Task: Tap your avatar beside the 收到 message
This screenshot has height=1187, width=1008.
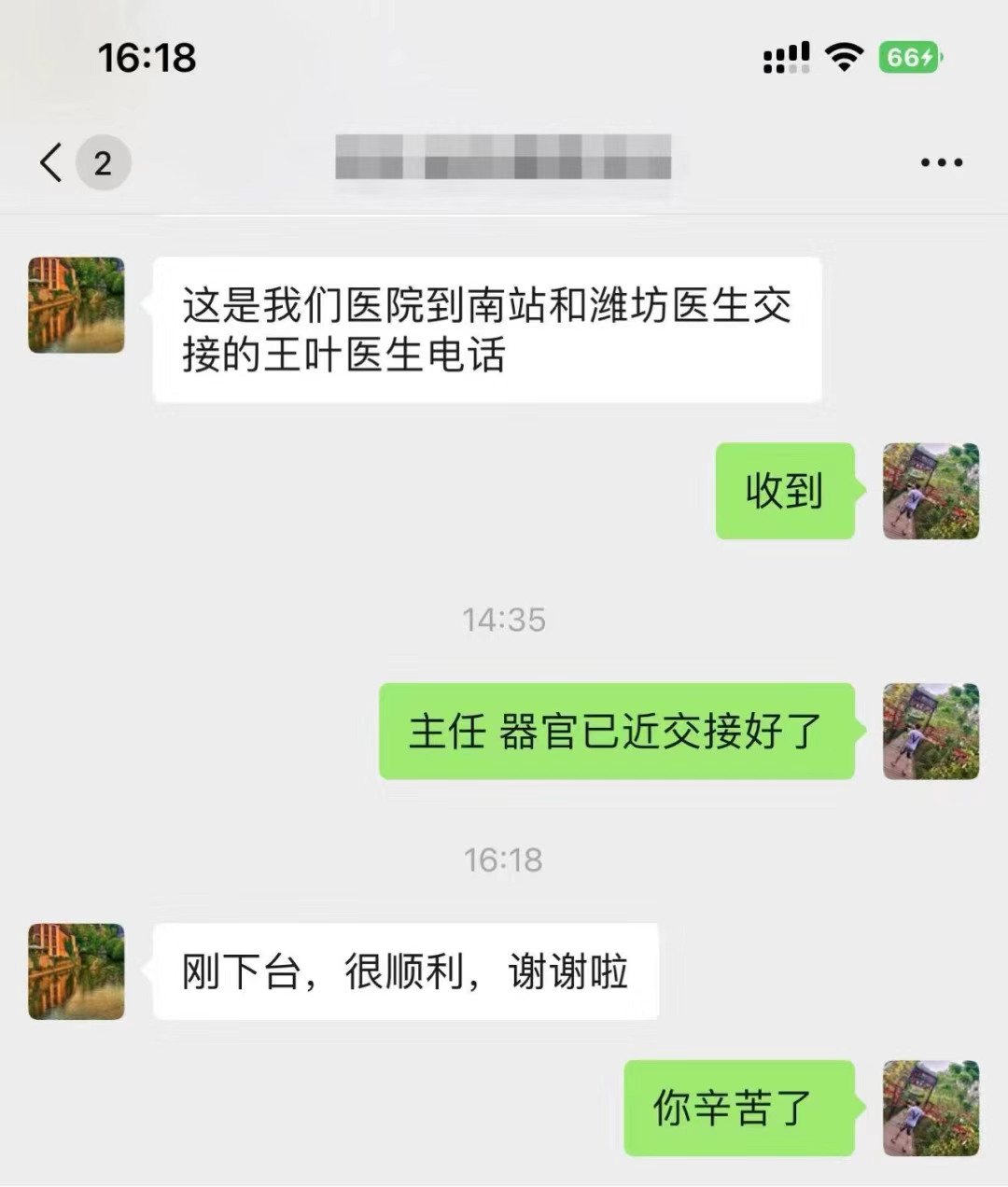Action: pyautogui.click(x=931, y=491)
